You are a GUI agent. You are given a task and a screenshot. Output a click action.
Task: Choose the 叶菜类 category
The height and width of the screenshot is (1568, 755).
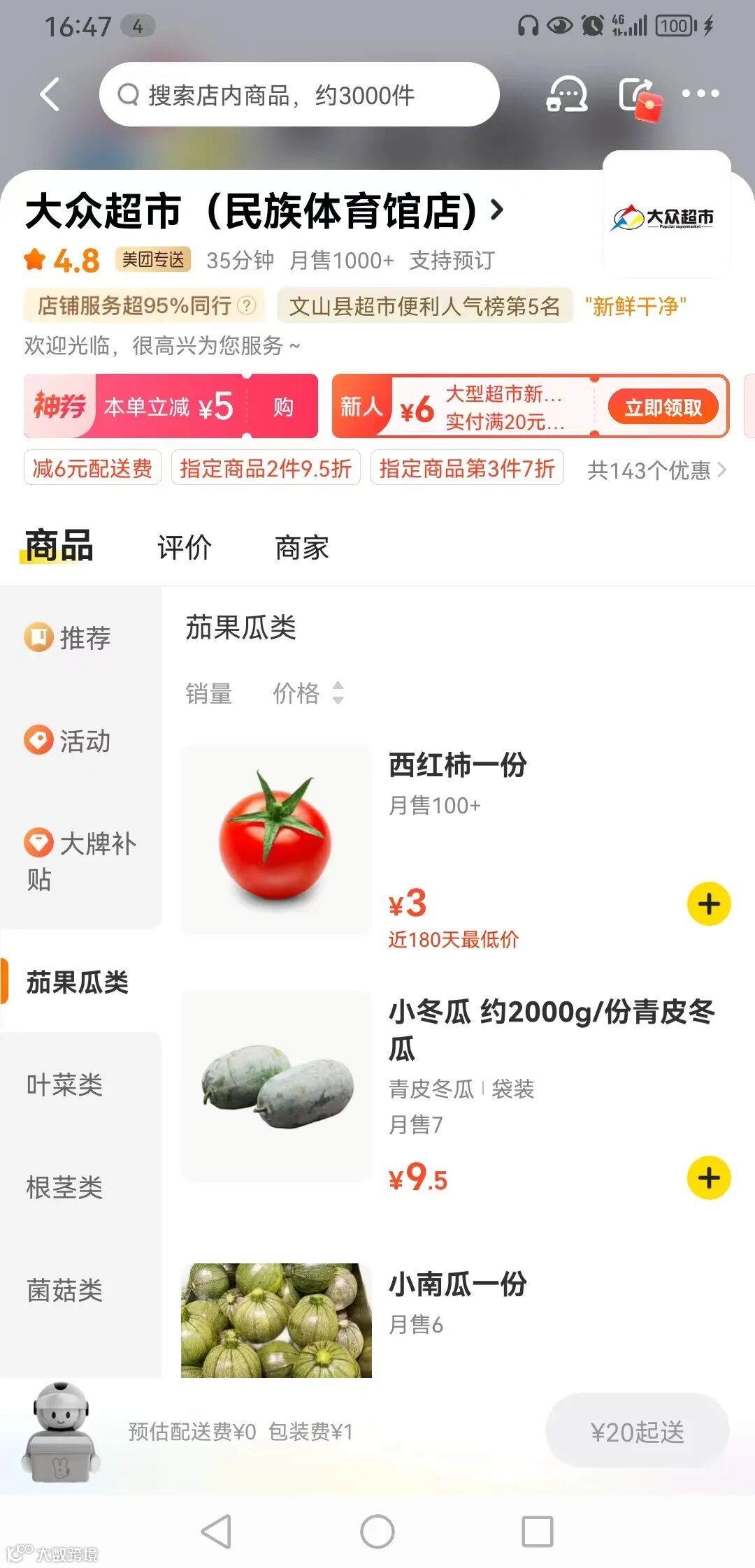coord(64,1084)
